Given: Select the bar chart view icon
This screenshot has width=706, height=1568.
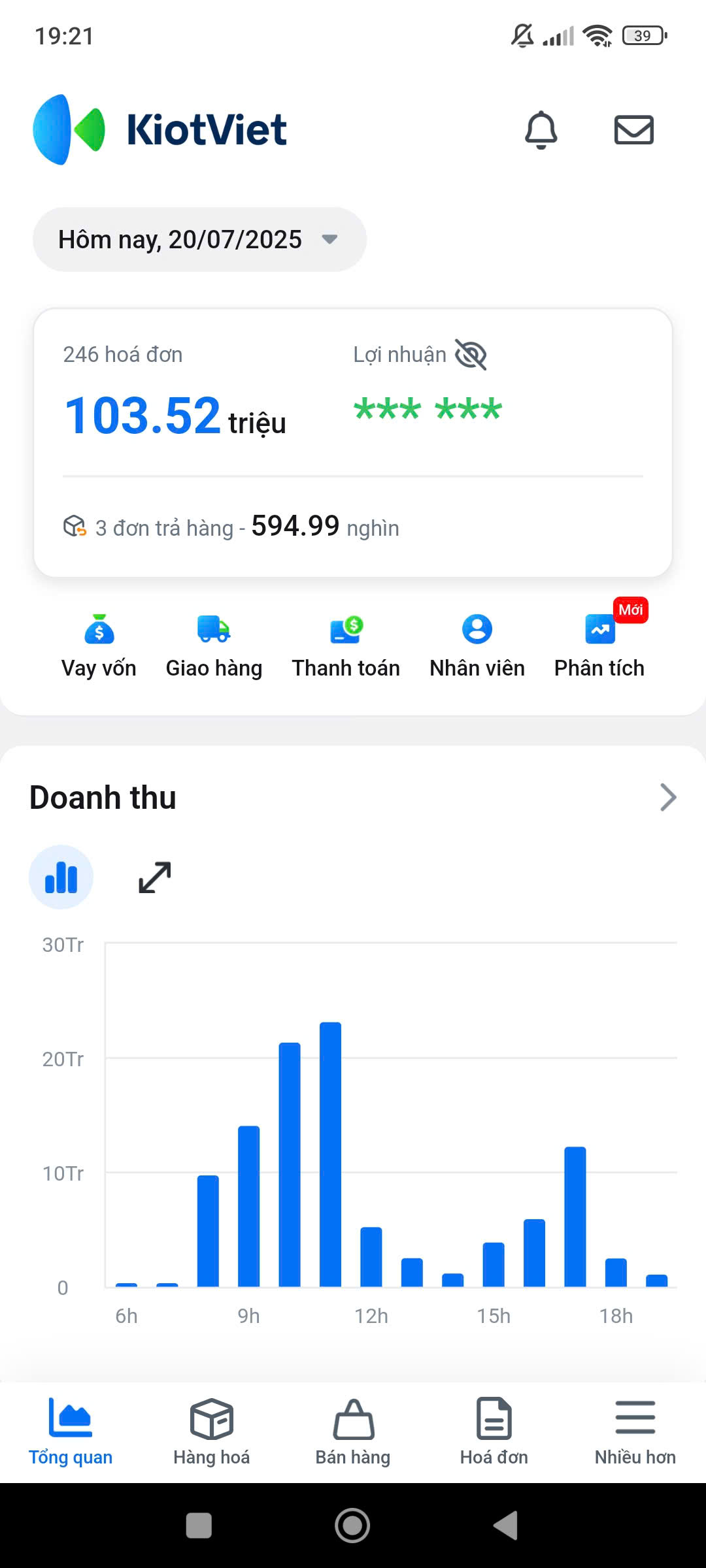Looking at the screenshot, I should [61, 877].
